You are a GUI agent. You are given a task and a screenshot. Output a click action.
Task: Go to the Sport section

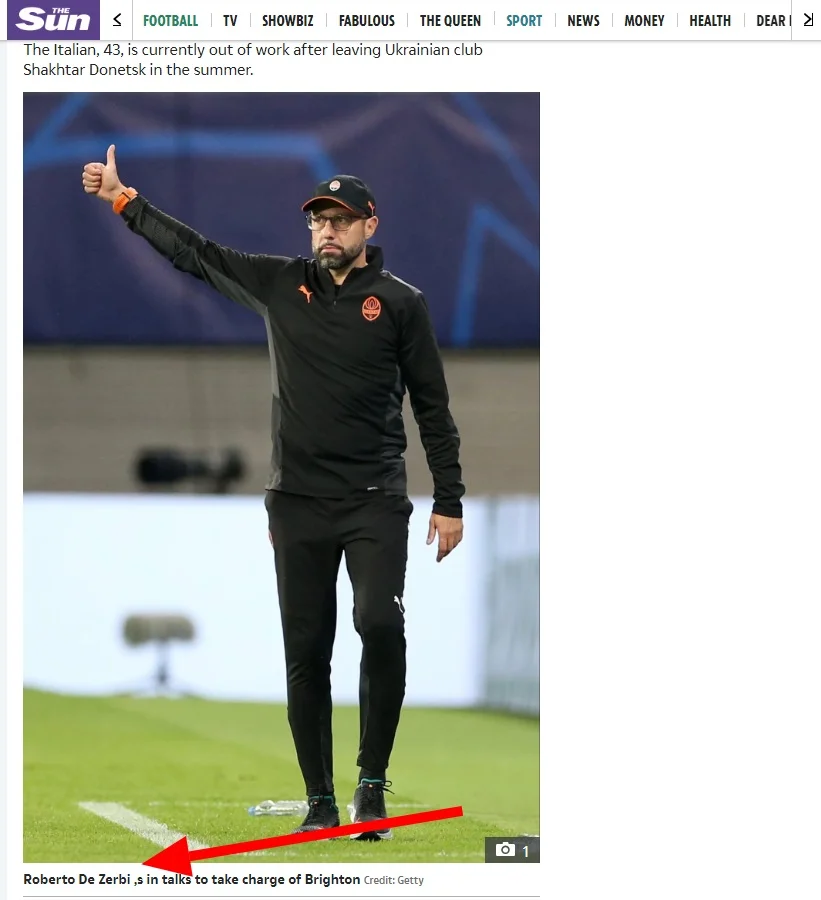[524, 20]
